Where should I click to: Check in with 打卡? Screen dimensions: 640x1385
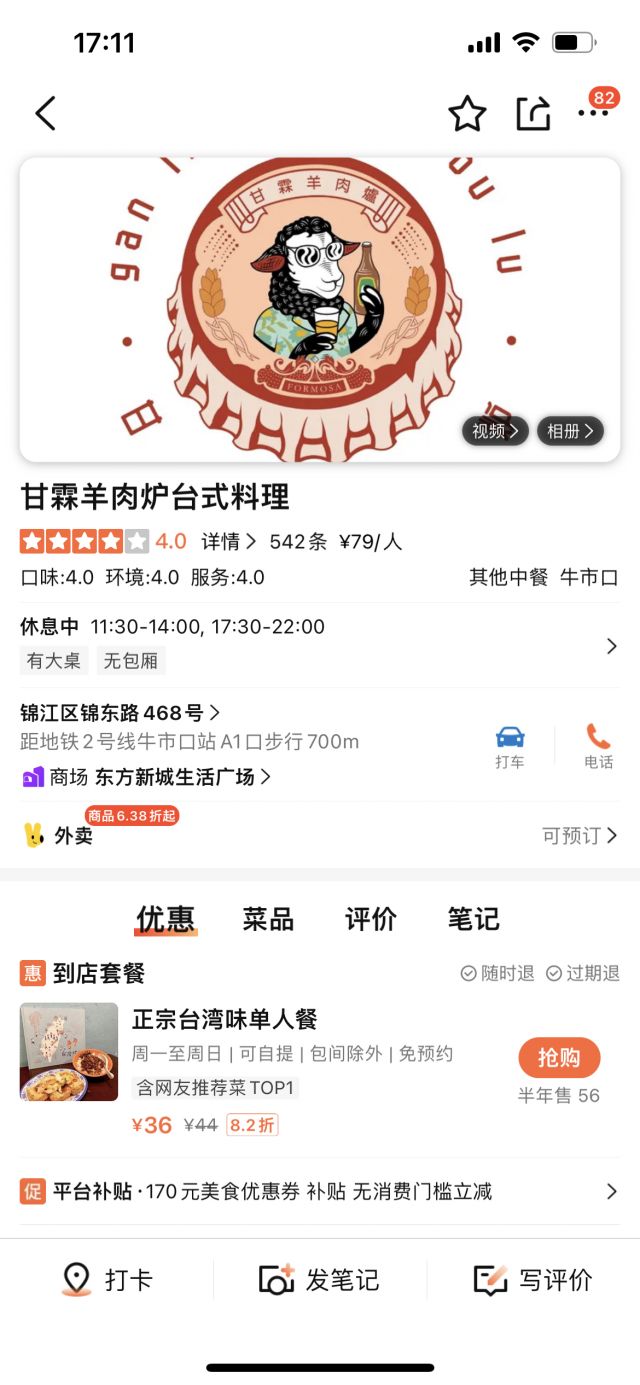107,1279
